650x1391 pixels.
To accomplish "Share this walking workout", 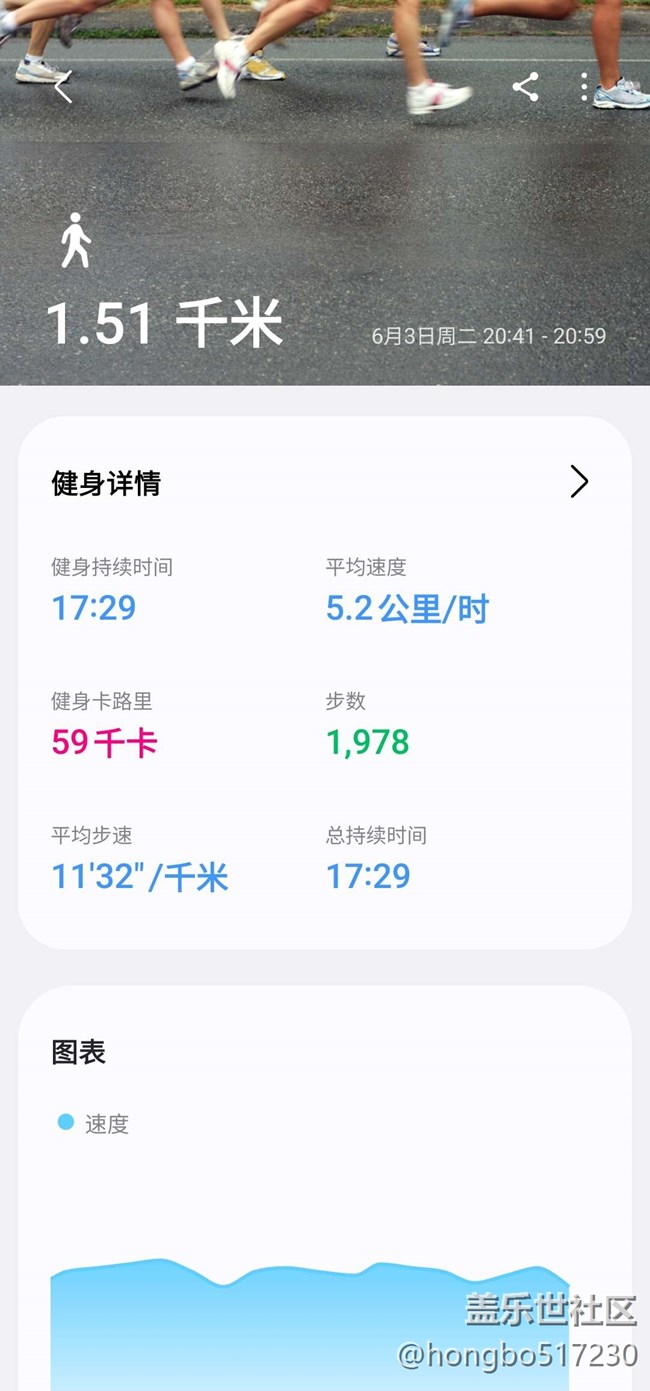I will 525,87.
